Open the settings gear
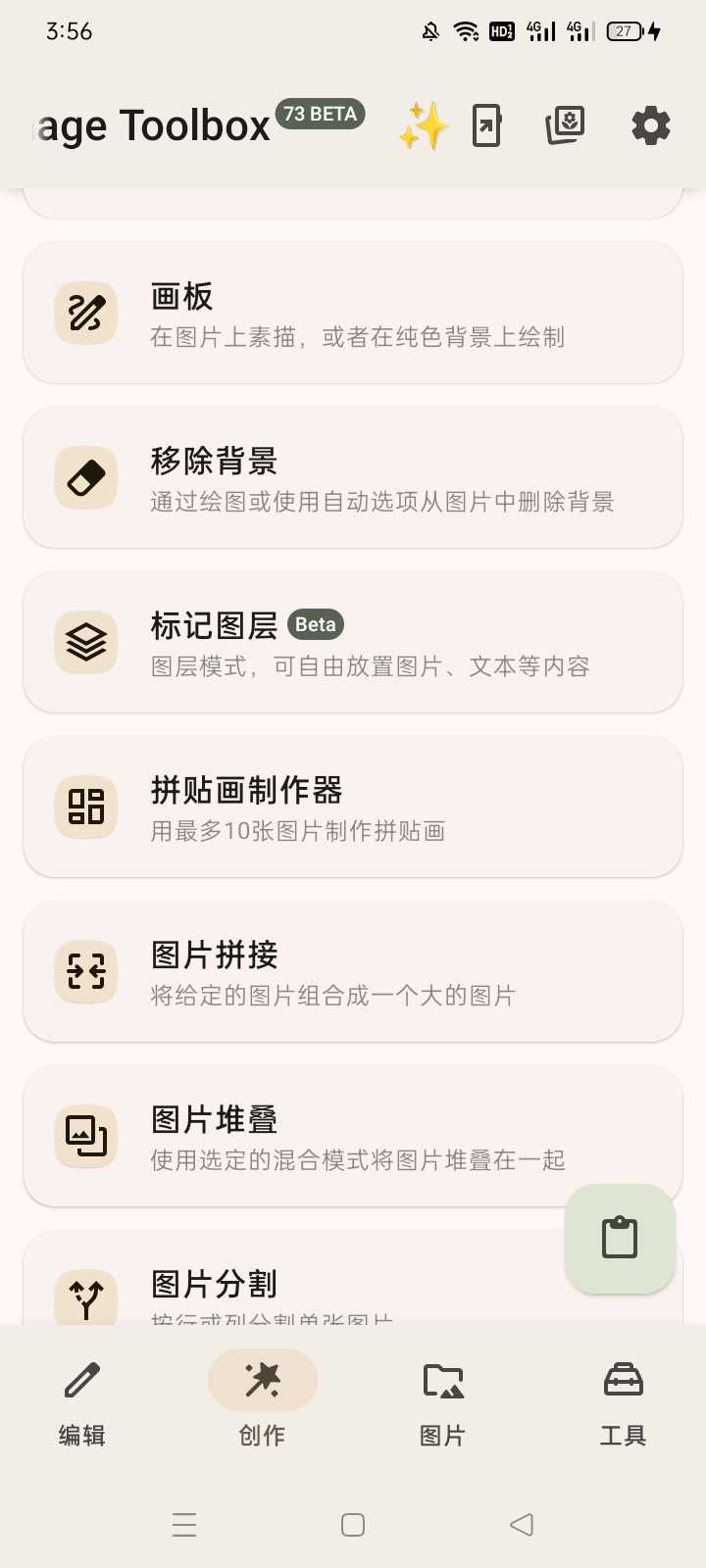 click(x=650, y=126)
